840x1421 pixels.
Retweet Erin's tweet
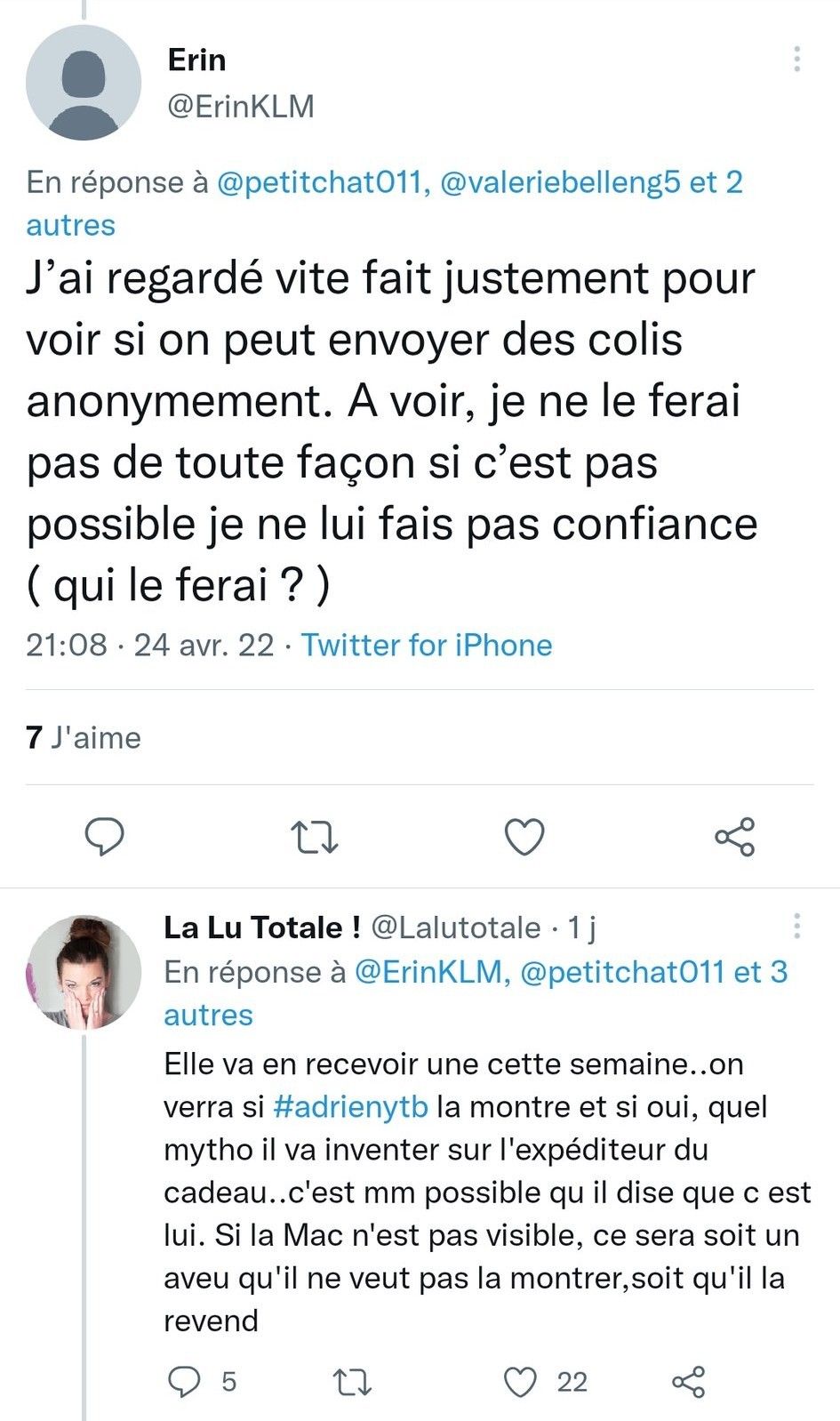point(315,837)
